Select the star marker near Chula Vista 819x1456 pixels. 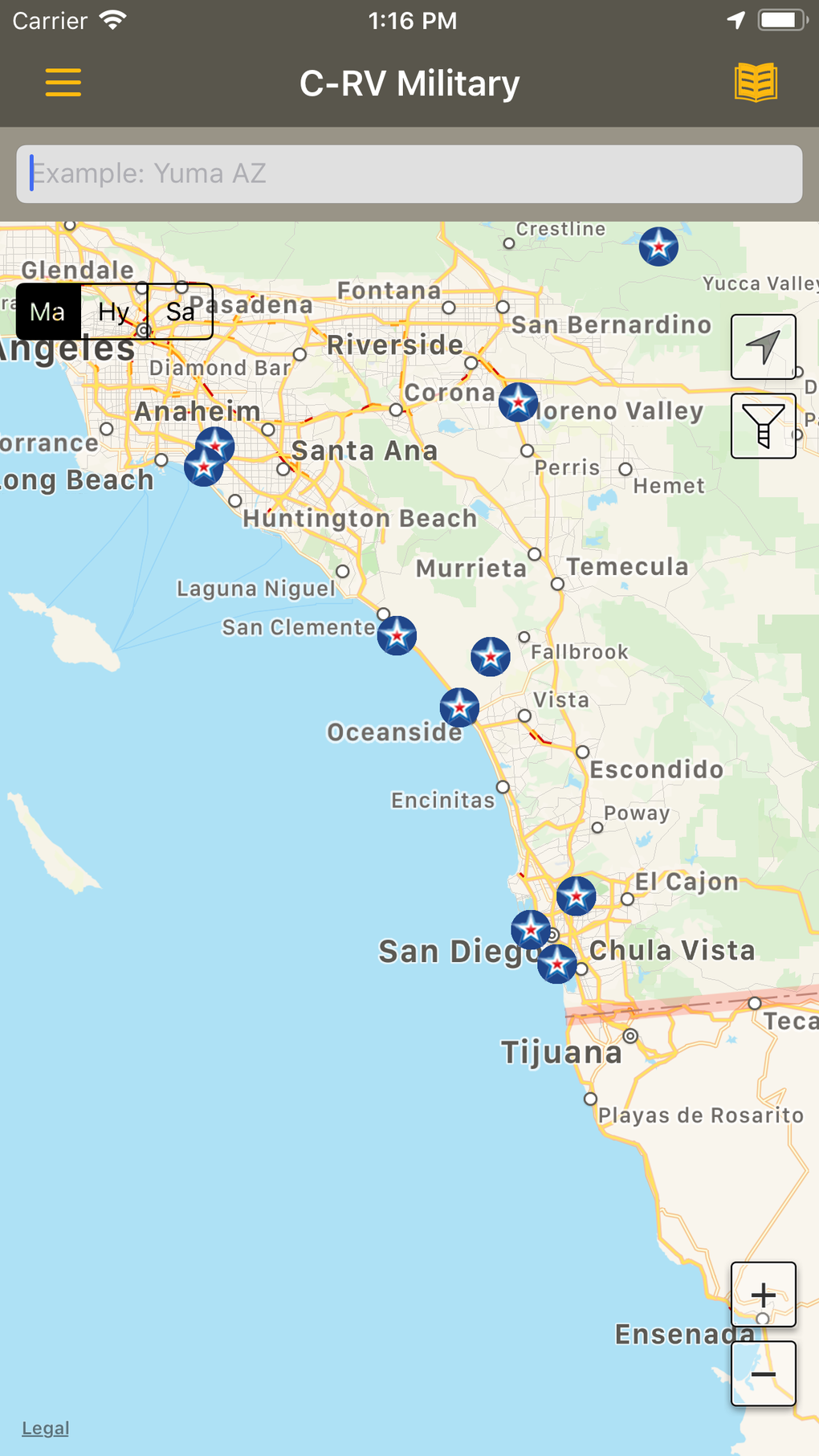[558, 963]
